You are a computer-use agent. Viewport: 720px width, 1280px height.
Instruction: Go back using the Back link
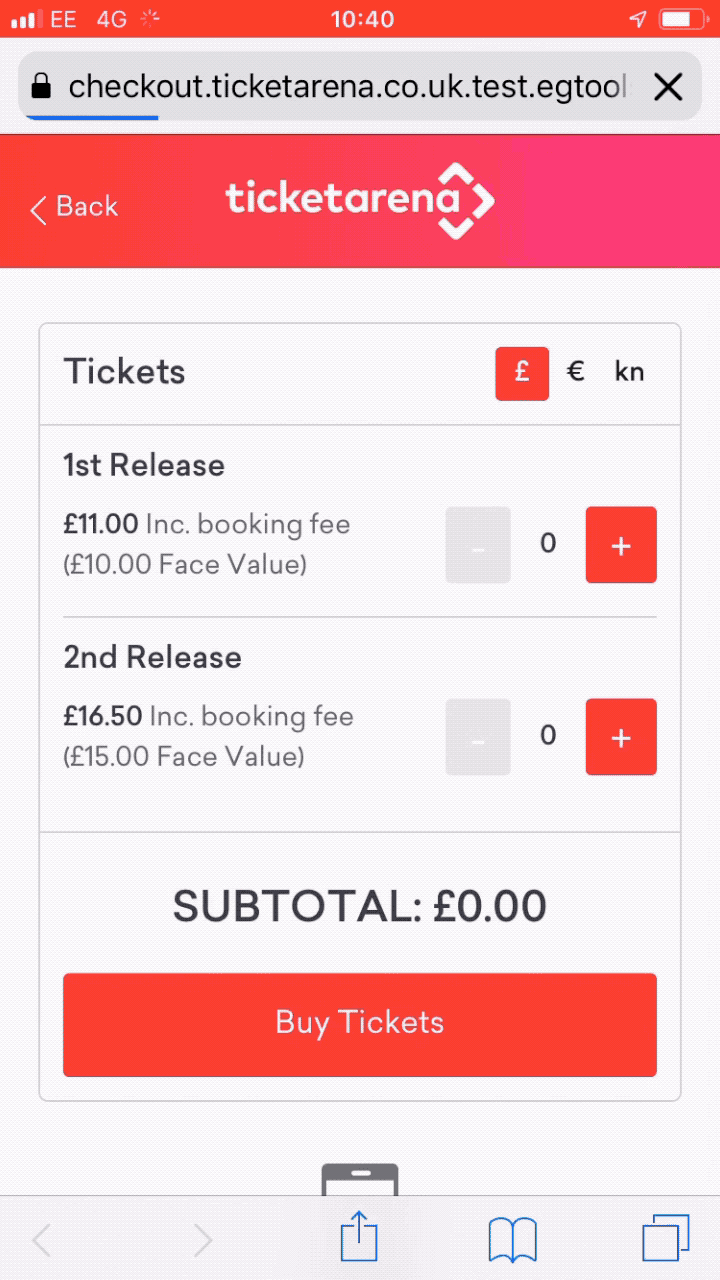[75, 208]
